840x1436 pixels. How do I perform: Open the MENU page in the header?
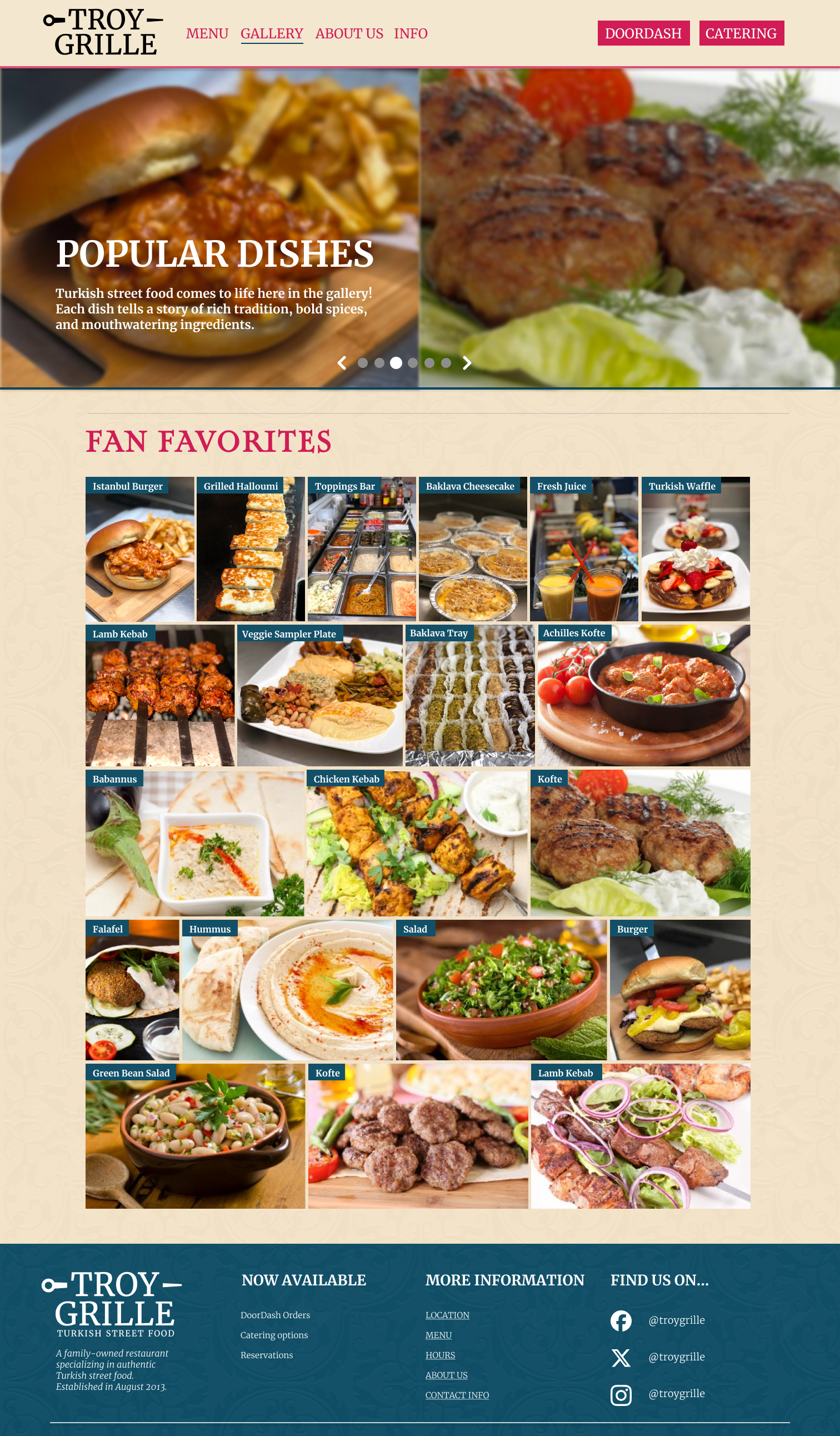pos(207,33)
